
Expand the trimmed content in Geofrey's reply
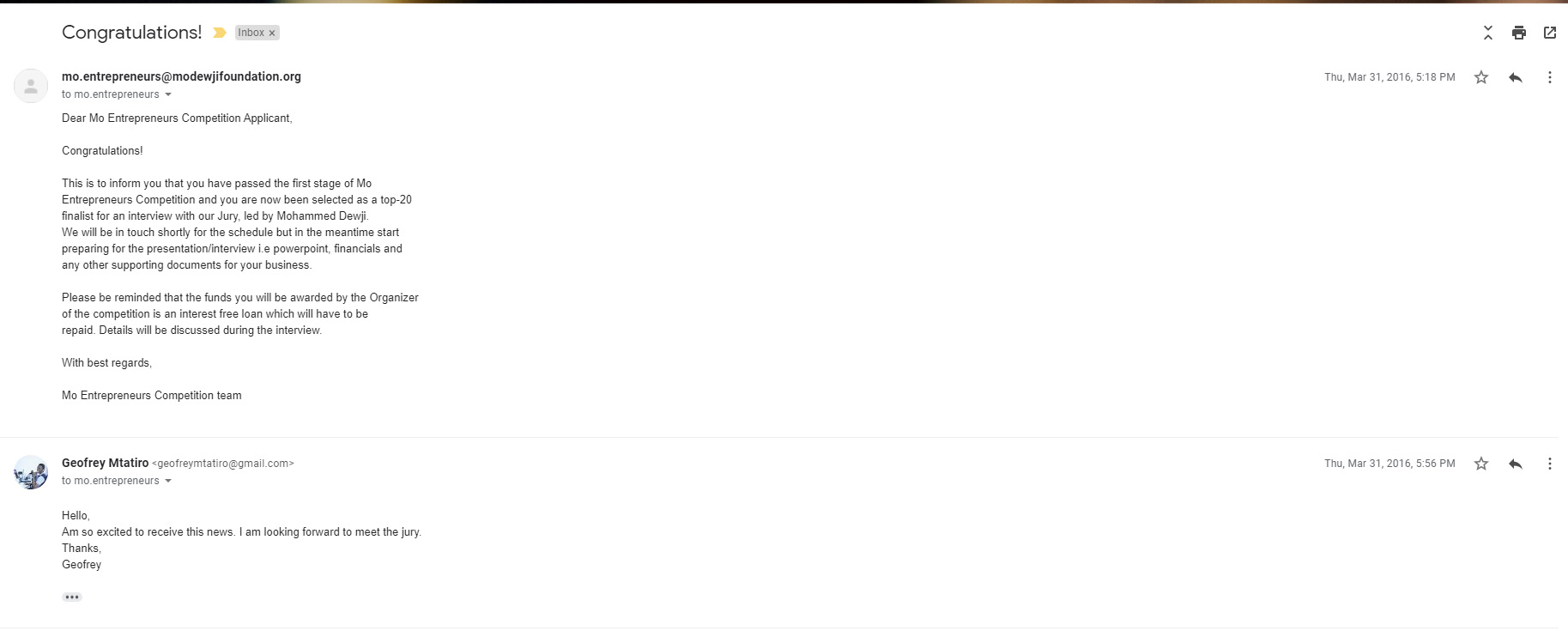72,597
